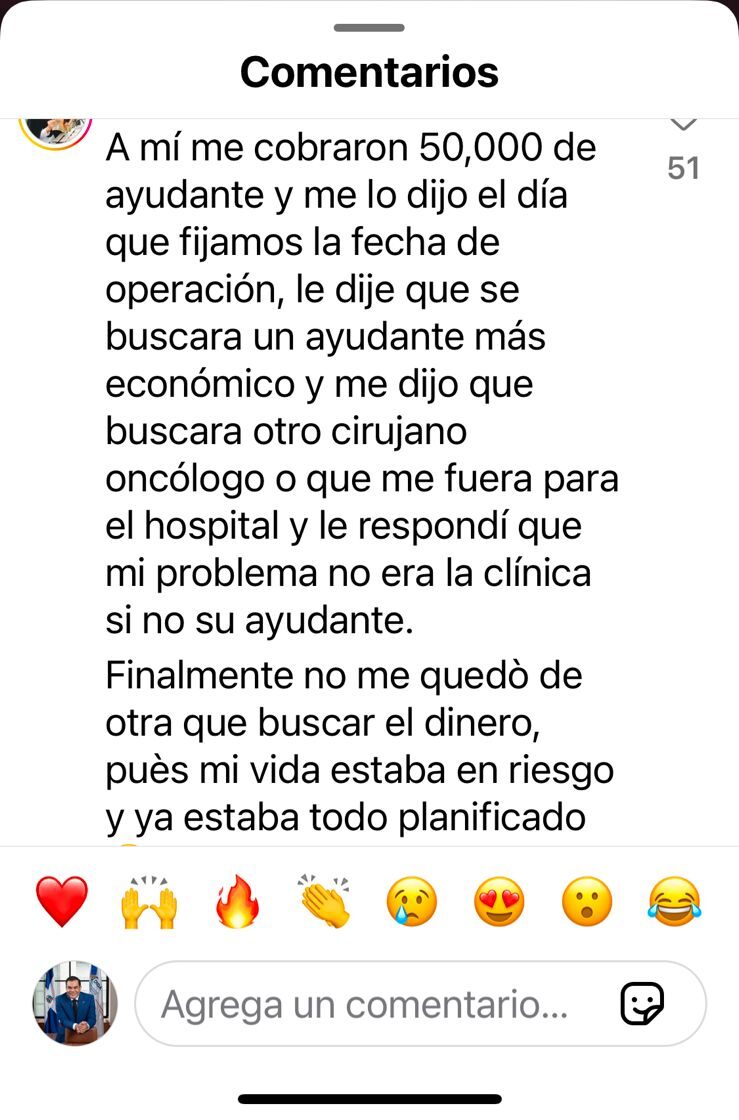Open the sticker picker icon
739x1120 pixels.
coord(642,1003)
